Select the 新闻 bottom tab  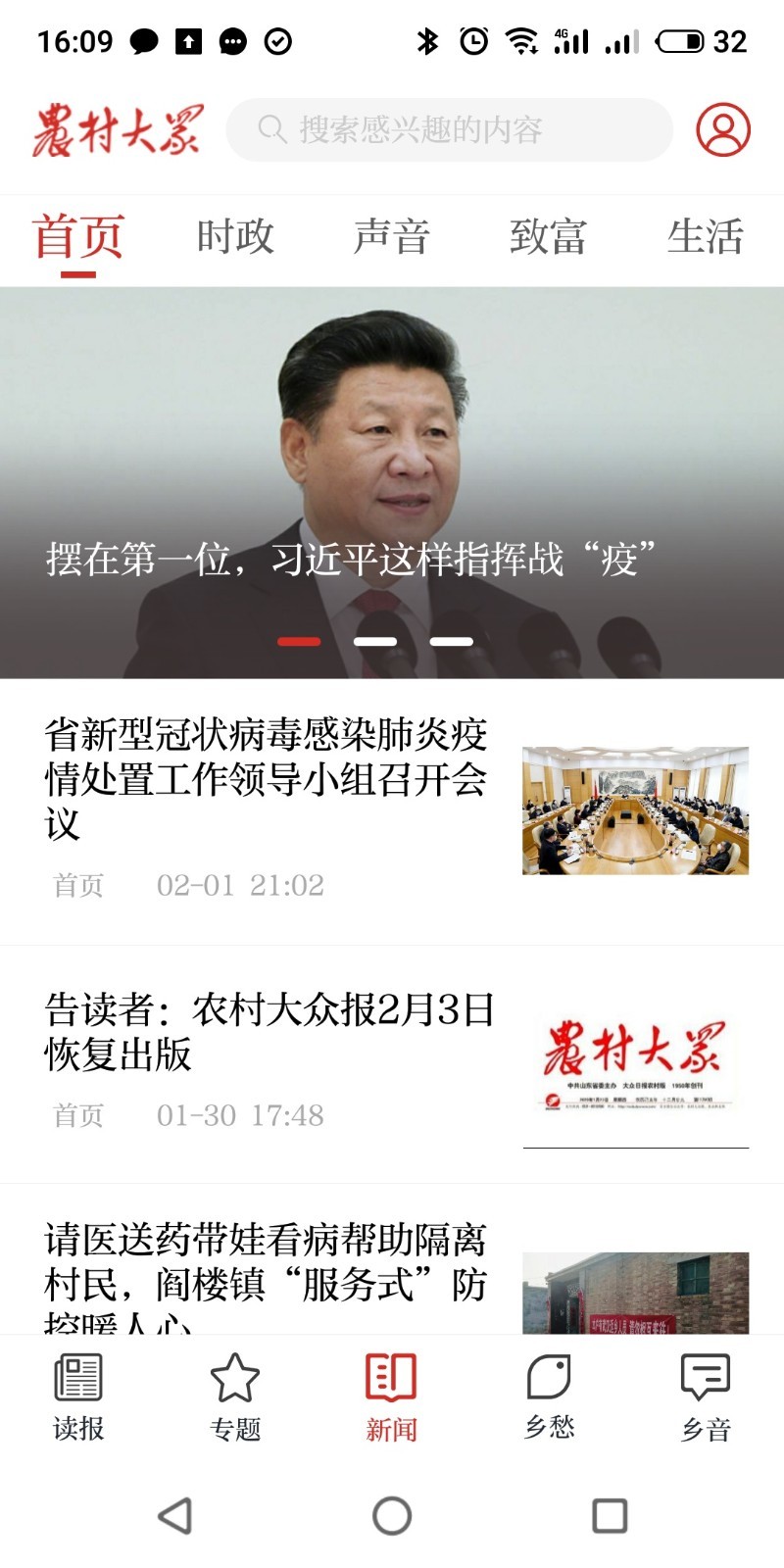[391, 1396]
